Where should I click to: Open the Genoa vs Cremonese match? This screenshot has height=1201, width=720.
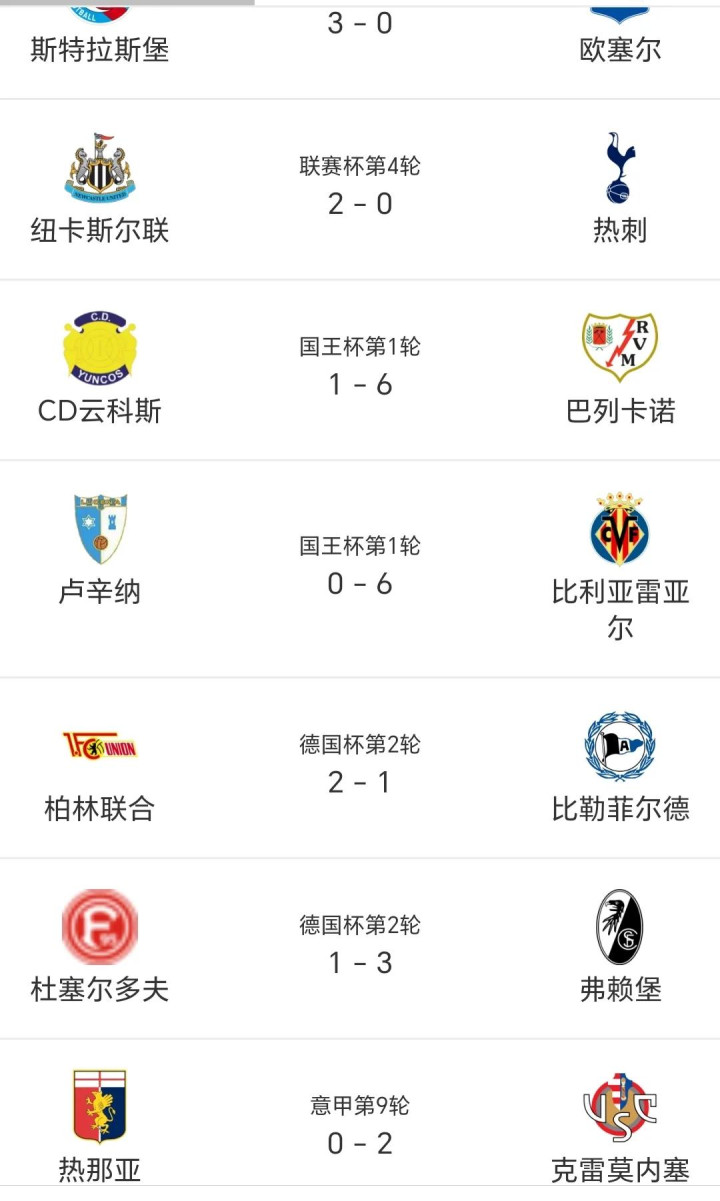pos(360,1125)
